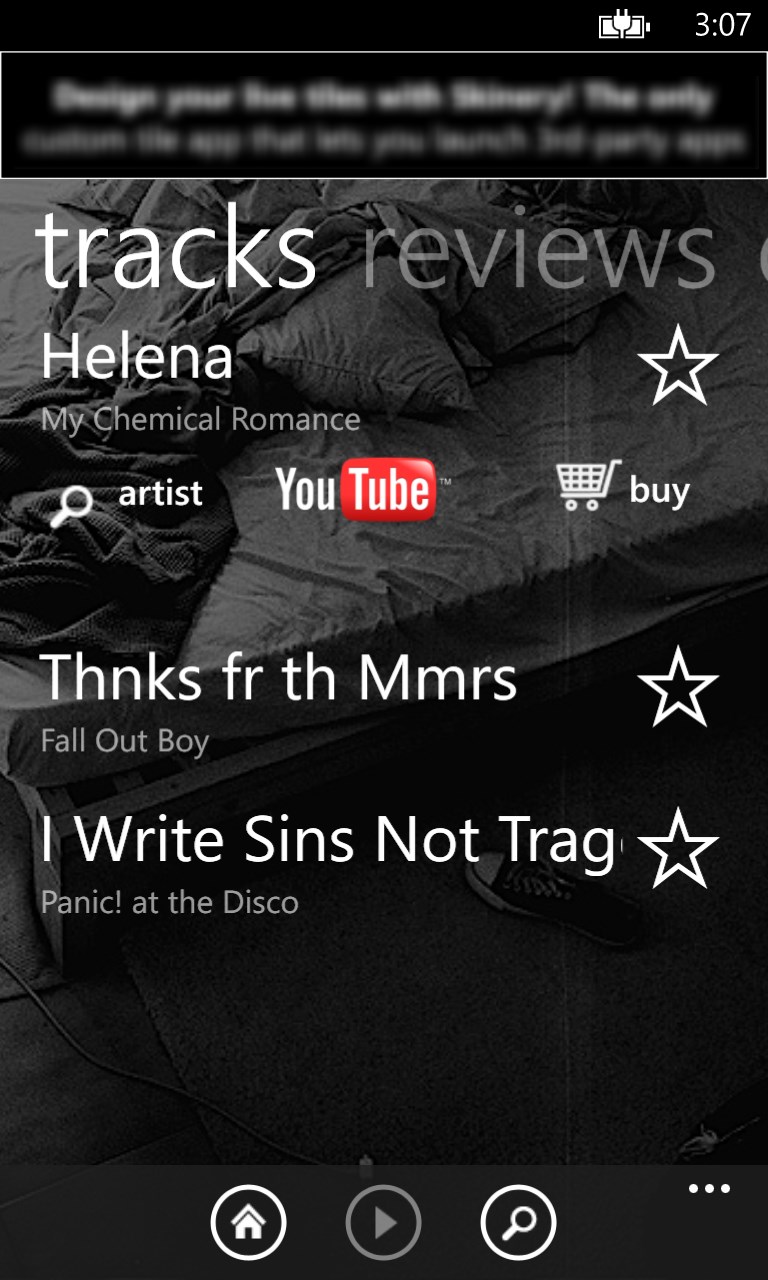Tap the play button in the app bar

384,1222
